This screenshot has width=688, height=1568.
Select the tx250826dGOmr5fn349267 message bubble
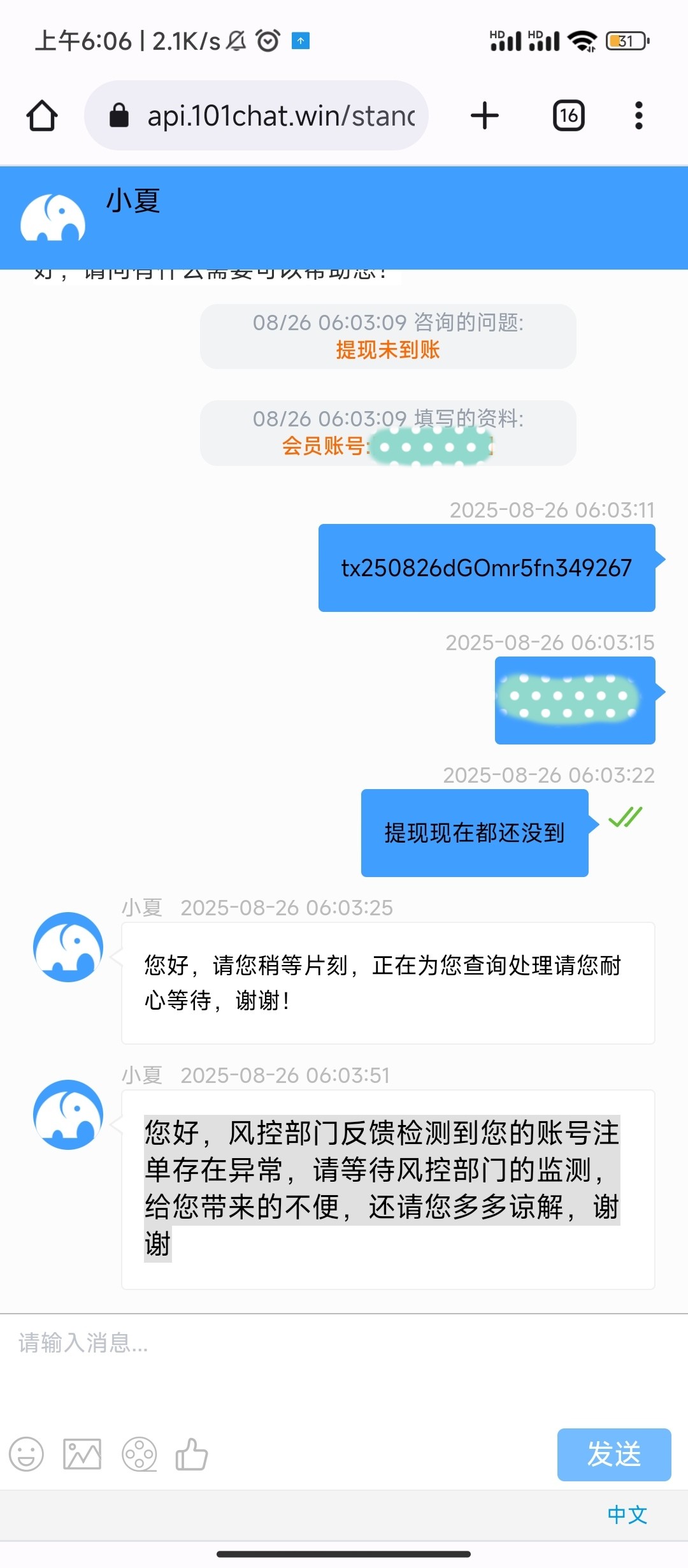[x=485, y=567]
